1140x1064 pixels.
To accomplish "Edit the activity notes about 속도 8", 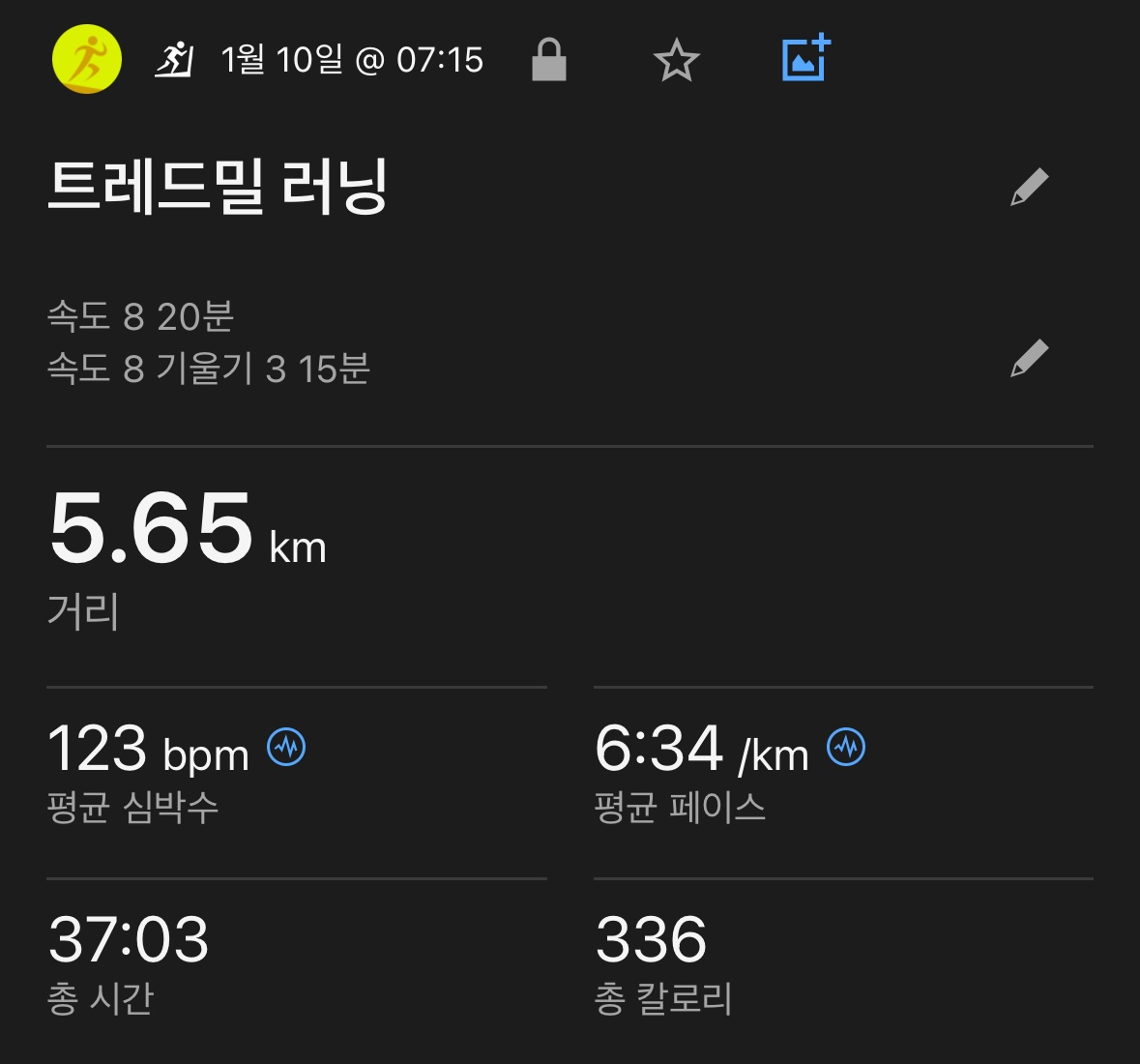I will coord(1029,358).
